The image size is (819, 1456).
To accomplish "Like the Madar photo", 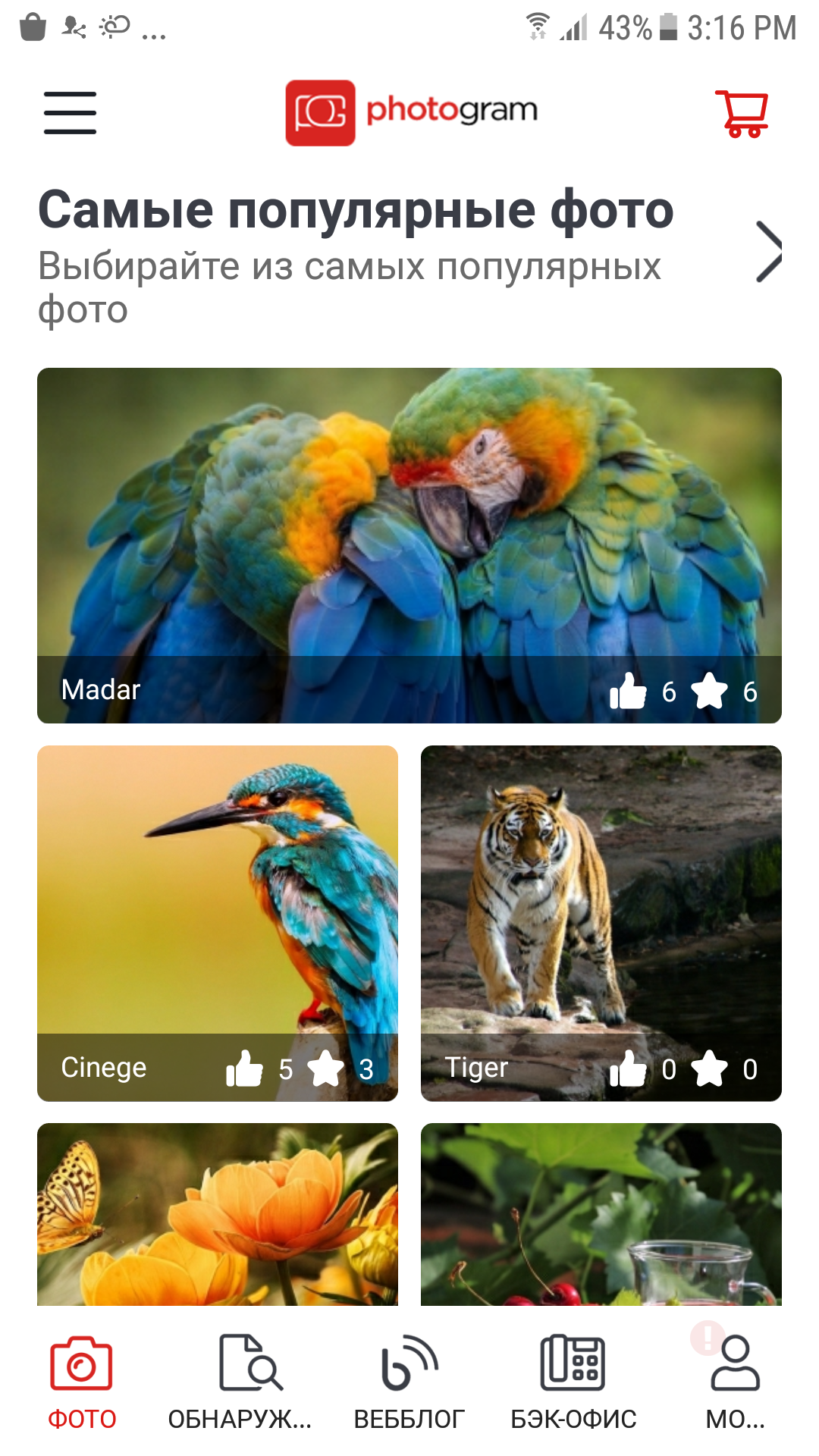I will [x=628, y=691].
